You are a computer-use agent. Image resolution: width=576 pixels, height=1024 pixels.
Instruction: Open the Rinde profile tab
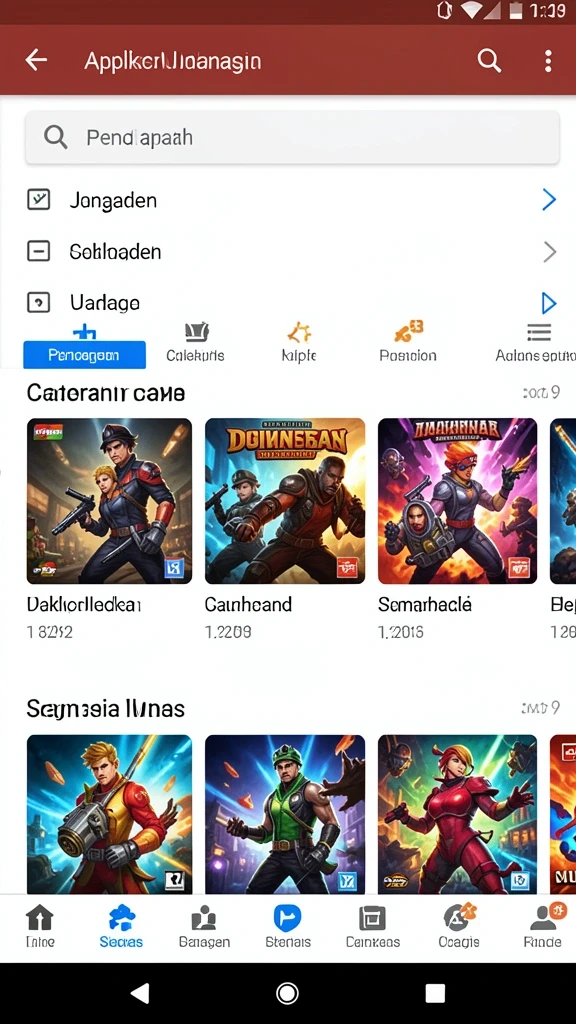tap(543, 927)
